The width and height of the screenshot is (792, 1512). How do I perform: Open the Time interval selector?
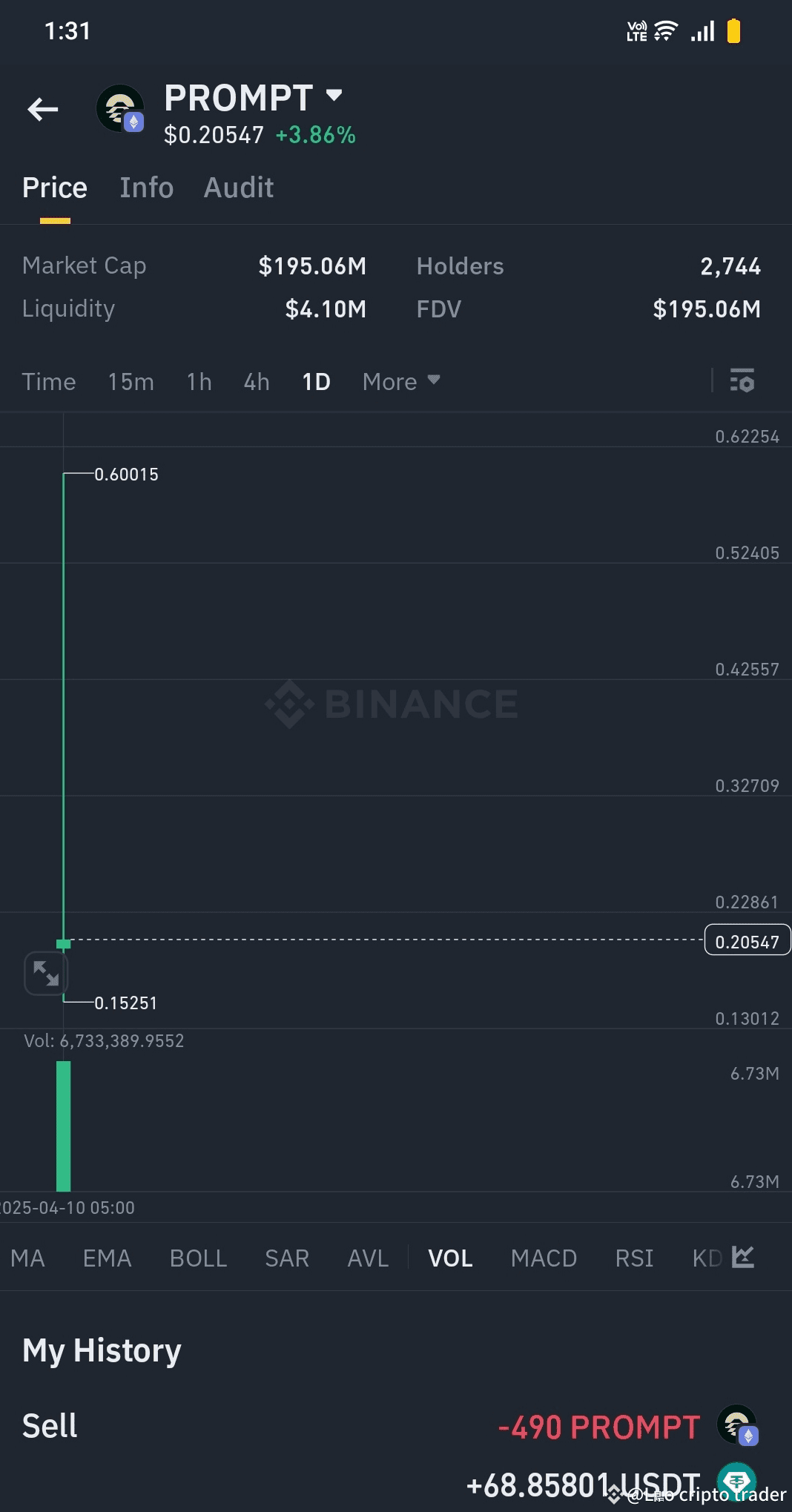[x=49, y=381]
